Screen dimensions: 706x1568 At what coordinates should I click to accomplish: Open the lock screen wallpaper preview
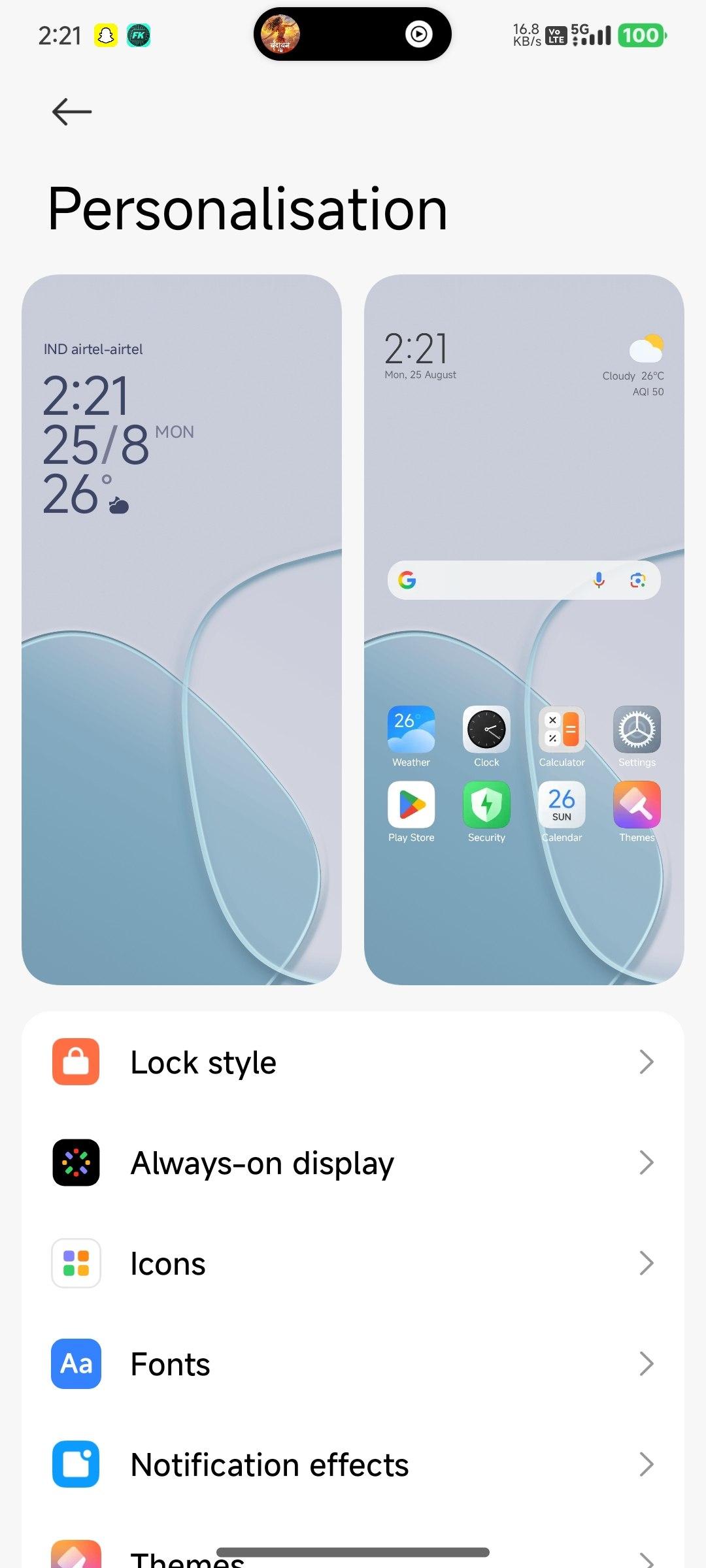(182, 630)
